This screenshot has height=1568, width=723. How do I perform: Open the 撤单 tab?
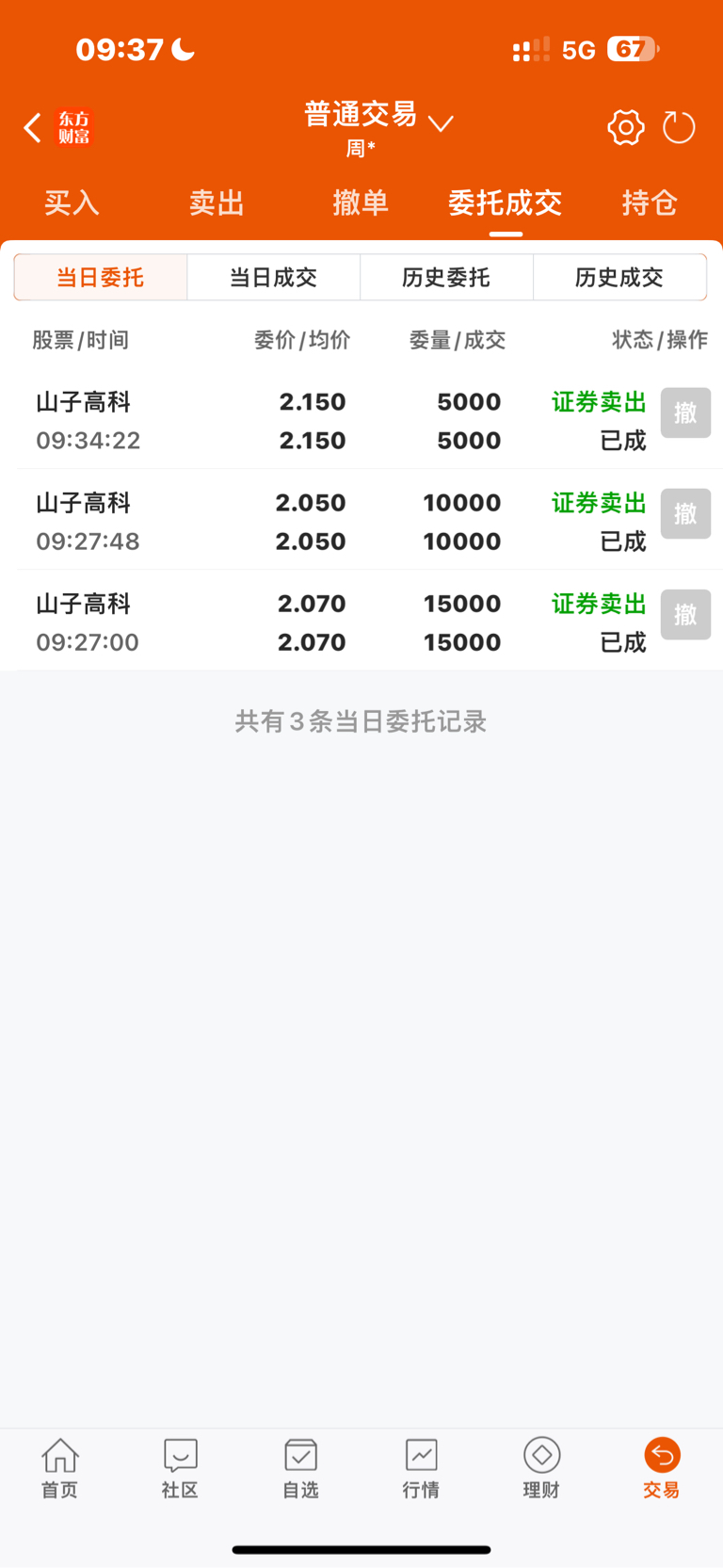361,202
